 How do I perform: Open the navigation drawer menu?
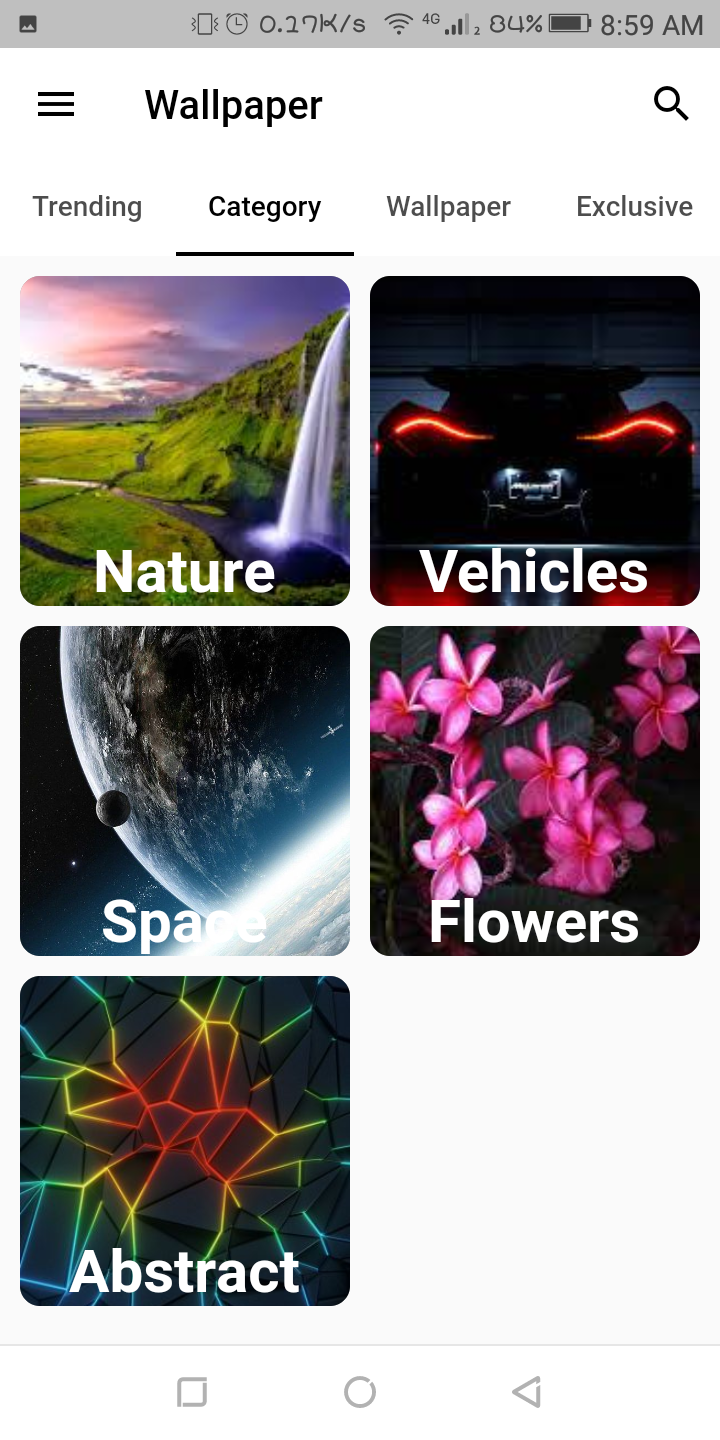[55, 104]
